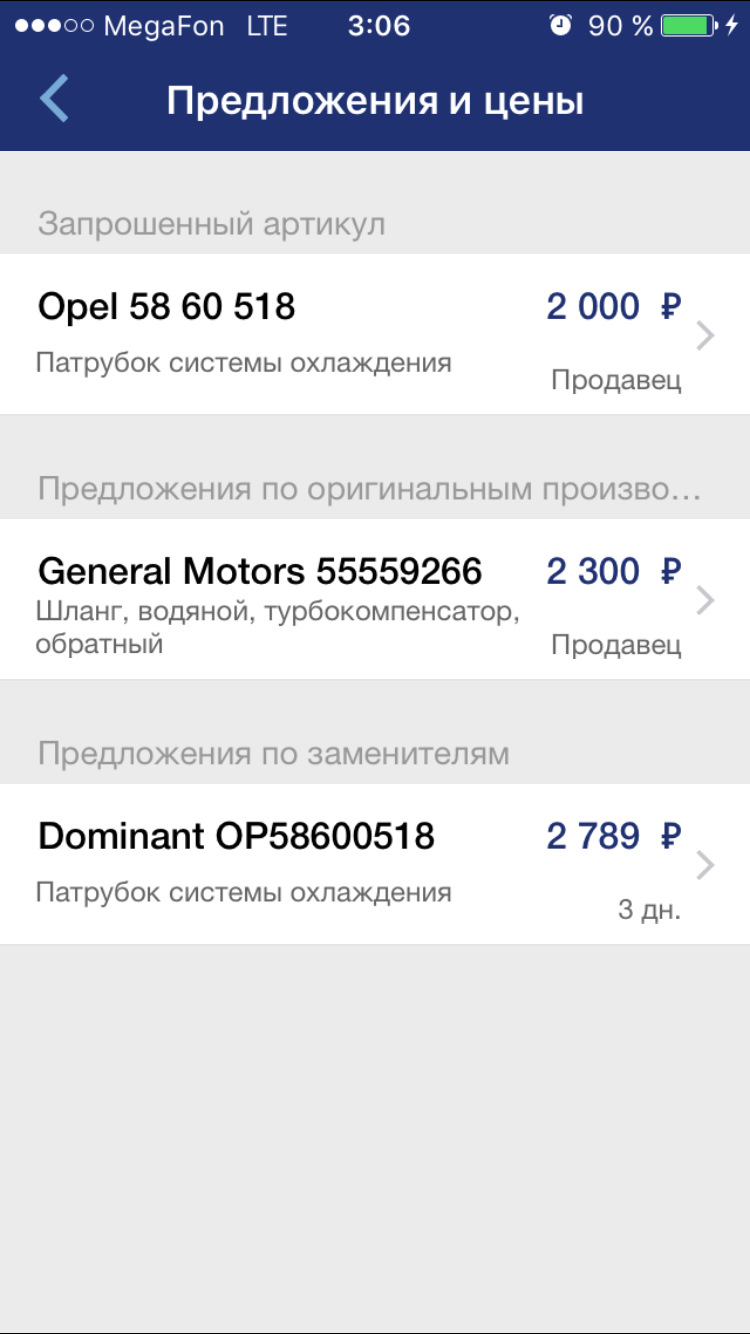Expand details for Opel 58 60 518
Screen dimensions: 750x1334
pyautogui.click(x=706, y=336)
